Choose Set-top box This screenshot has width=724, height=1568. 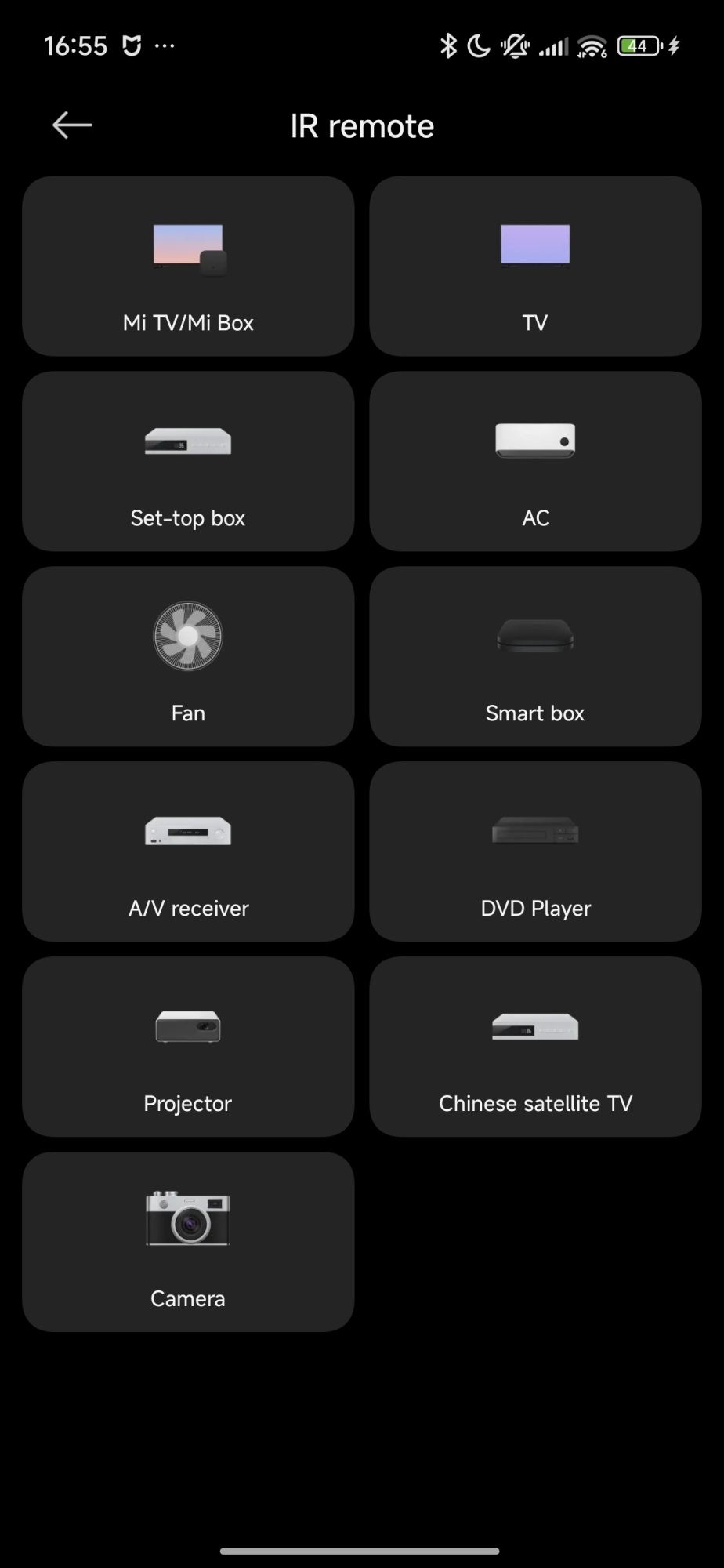pos(188,462)
